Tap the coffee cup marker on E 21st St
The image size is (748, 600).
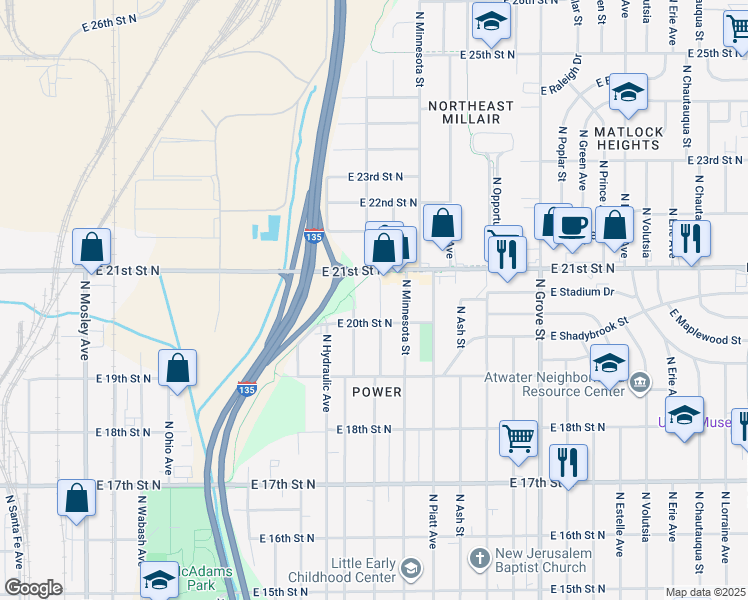[572, 229]
